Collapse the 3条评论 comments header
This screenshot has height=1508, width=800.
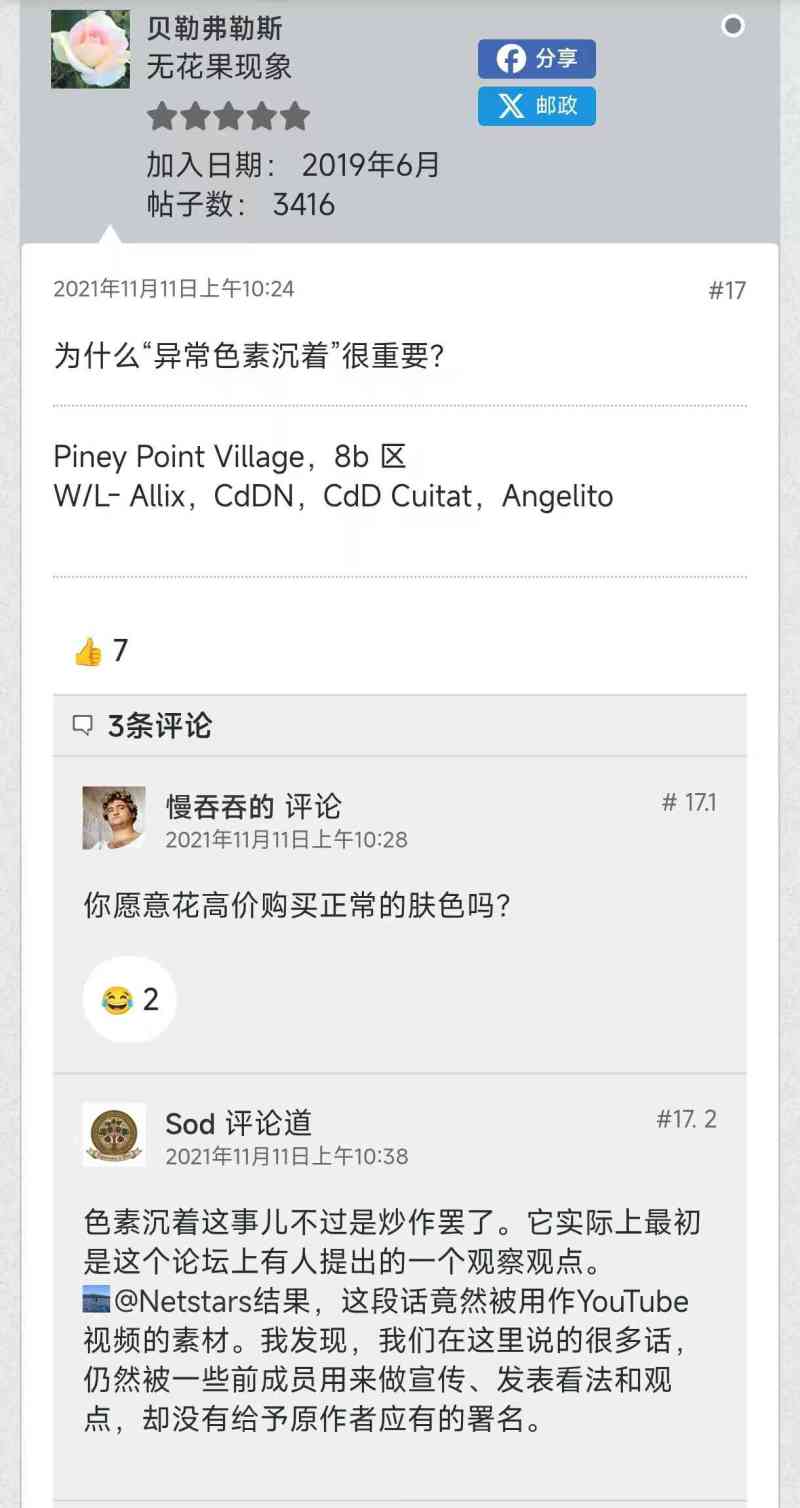point(160,725)
